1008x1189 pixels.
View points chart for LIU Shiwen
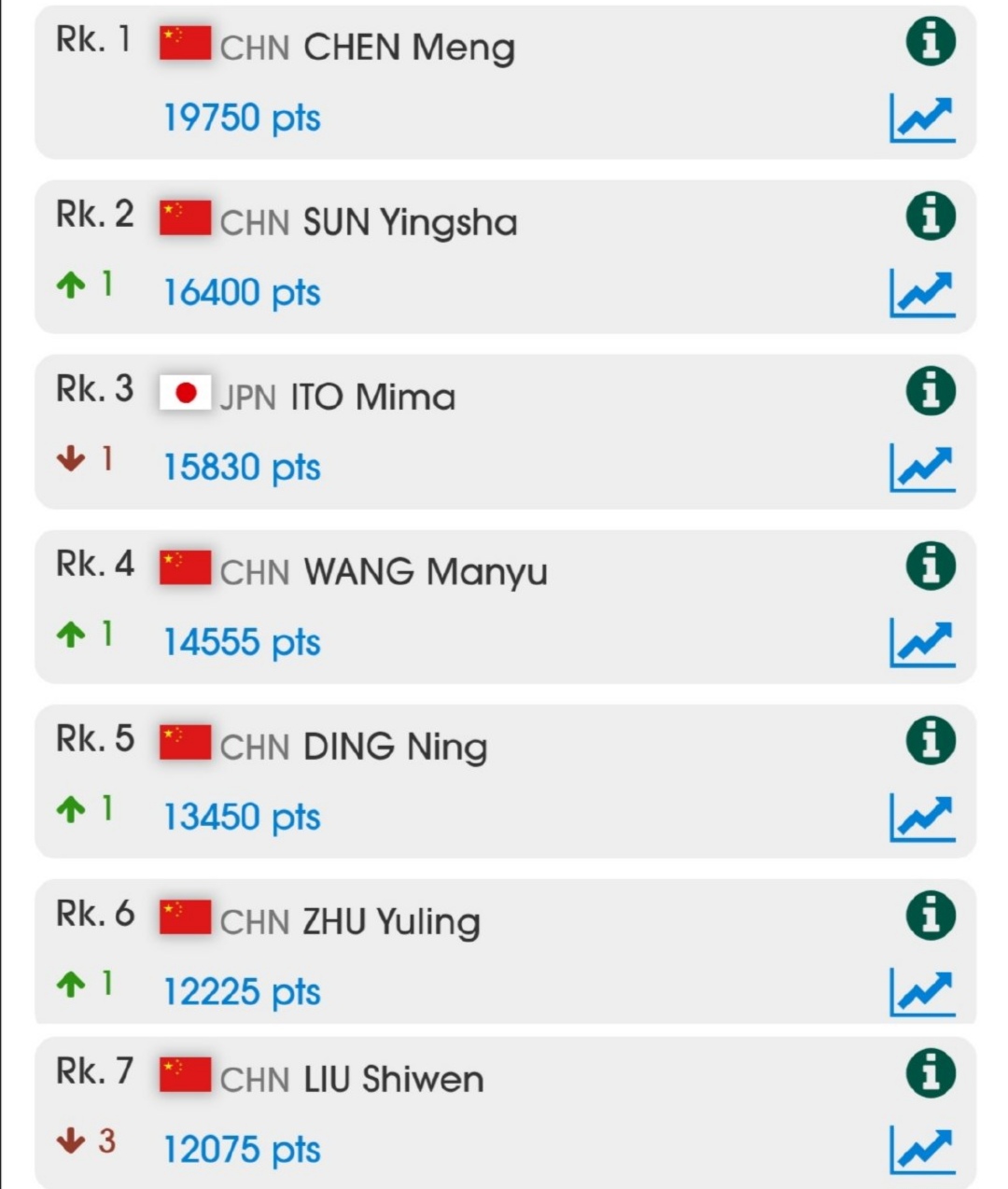[x=922, y=1150]
